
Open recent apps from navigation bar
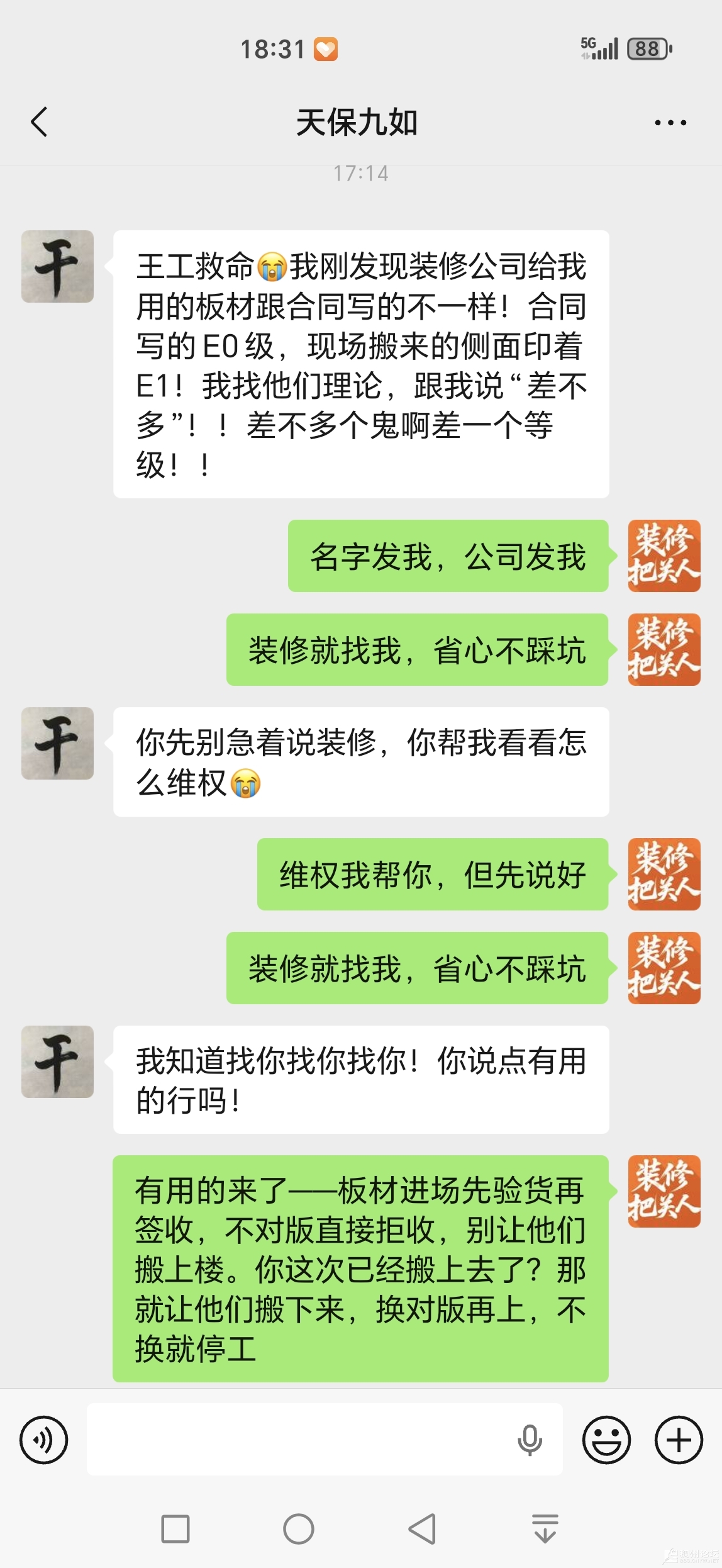(175, 1529)
